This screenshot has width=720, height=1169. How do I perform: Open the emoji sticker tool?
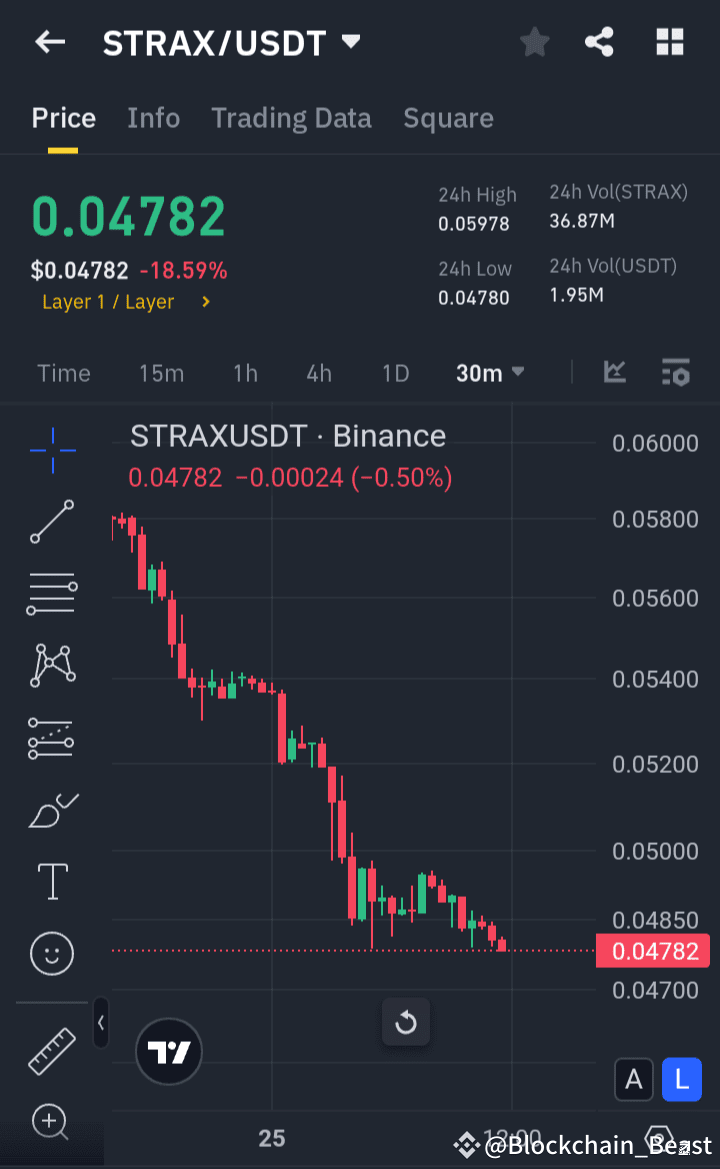[x=51, y=954]
